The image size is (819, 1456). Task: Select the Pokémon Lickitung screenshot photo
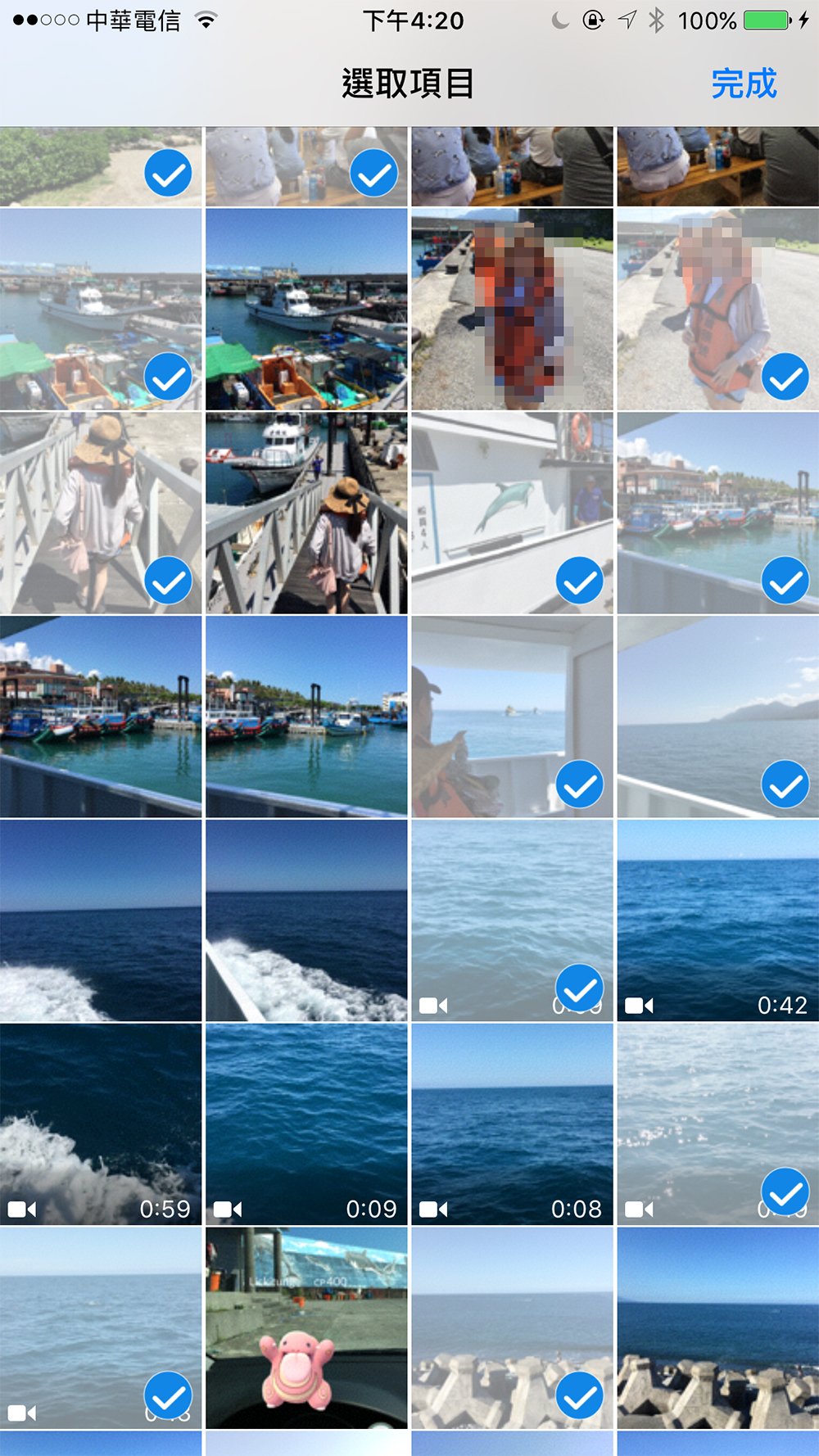coord(306,1327)
